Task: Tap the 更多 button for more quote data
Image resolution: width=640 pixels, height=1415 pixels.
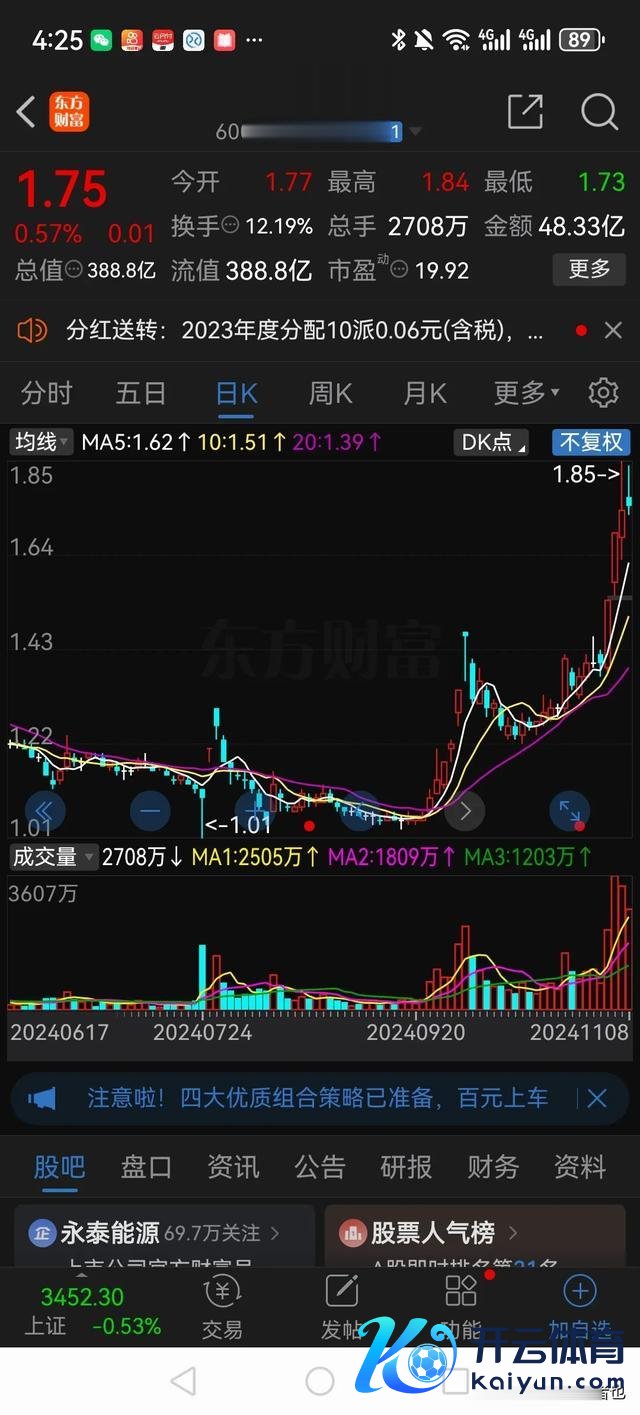Action: click(x=589, y=269)
